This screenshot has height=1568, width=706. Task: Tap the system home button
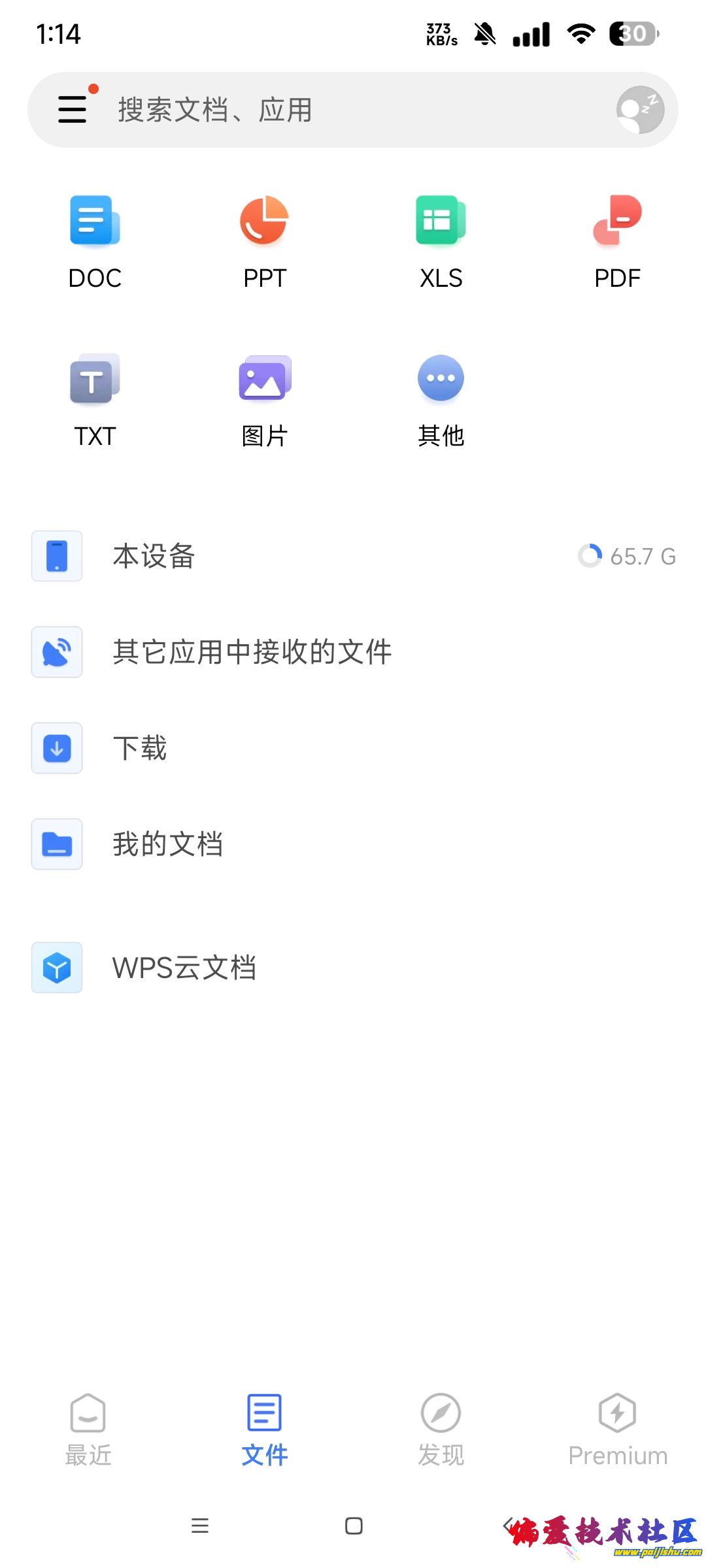[x=354, y=1526]
